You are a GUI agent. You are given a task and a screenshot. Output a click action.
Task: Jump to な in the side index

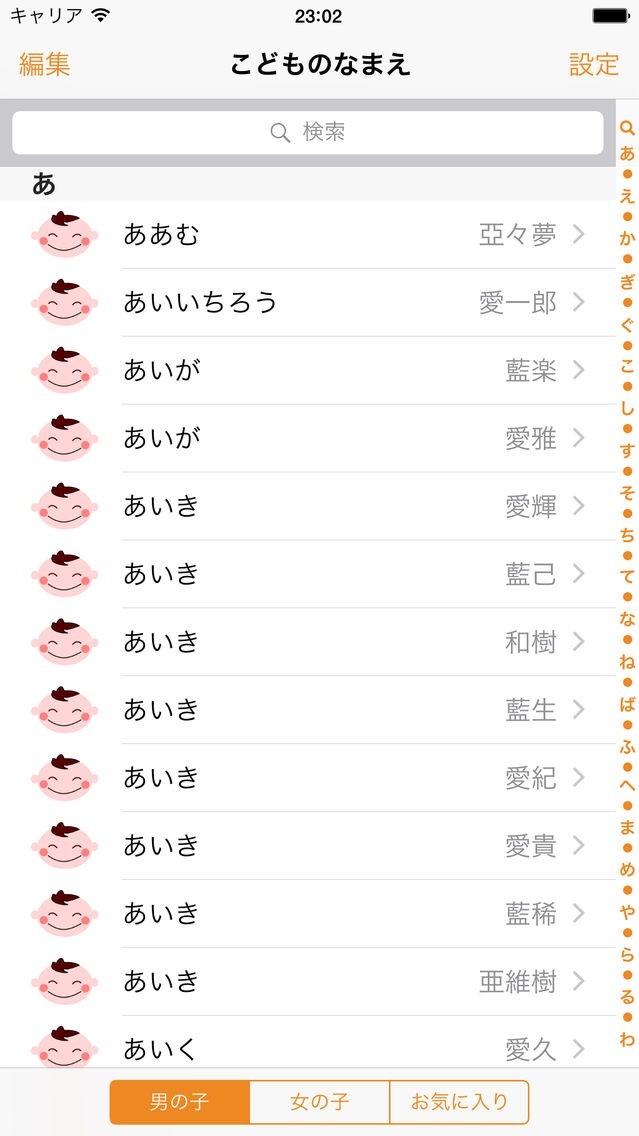point(627,619)
